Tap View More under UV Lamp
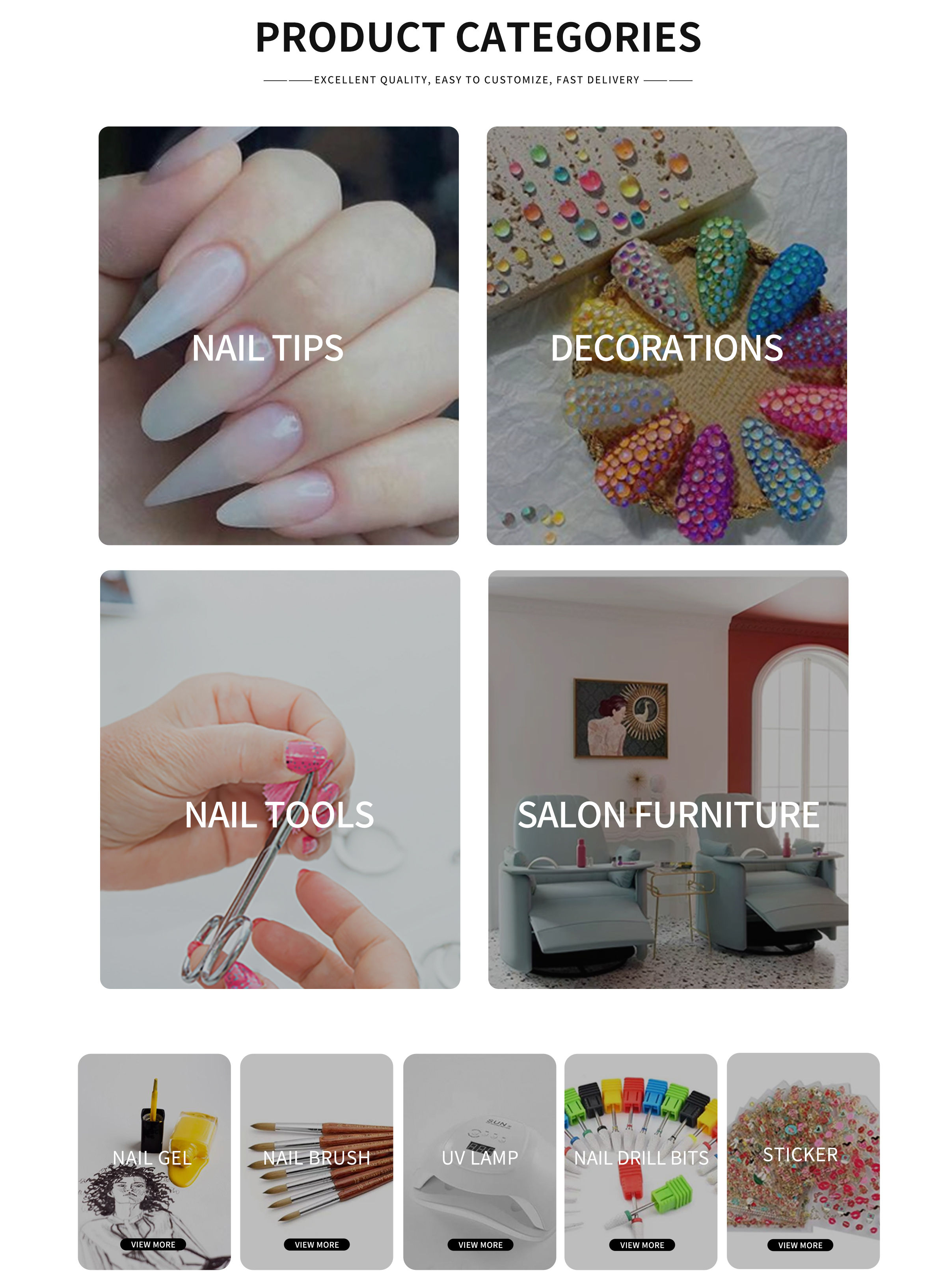Image resolution: width=946 pixels, height=1288 pixels. [480, 1245]
